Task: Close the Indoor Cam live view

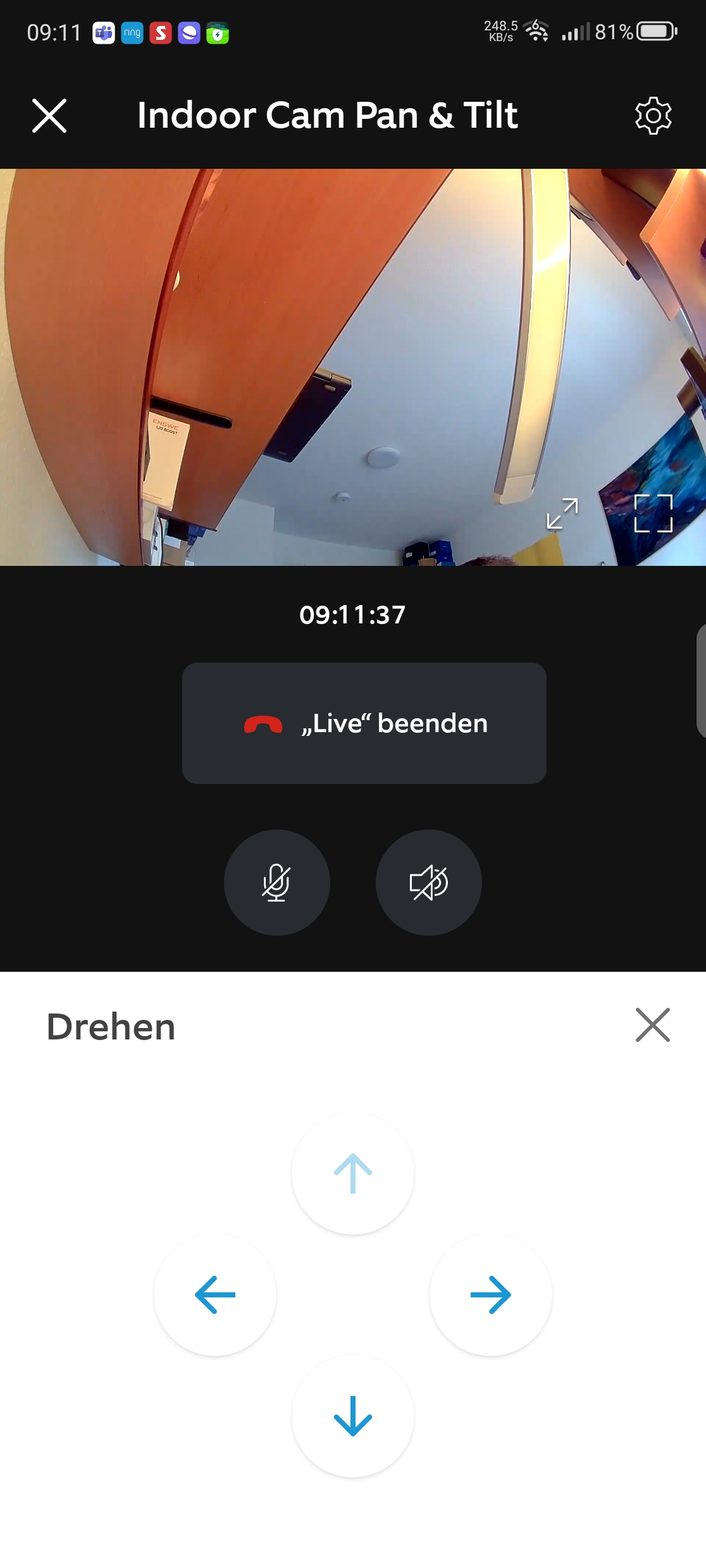Action: coord(49,116)
